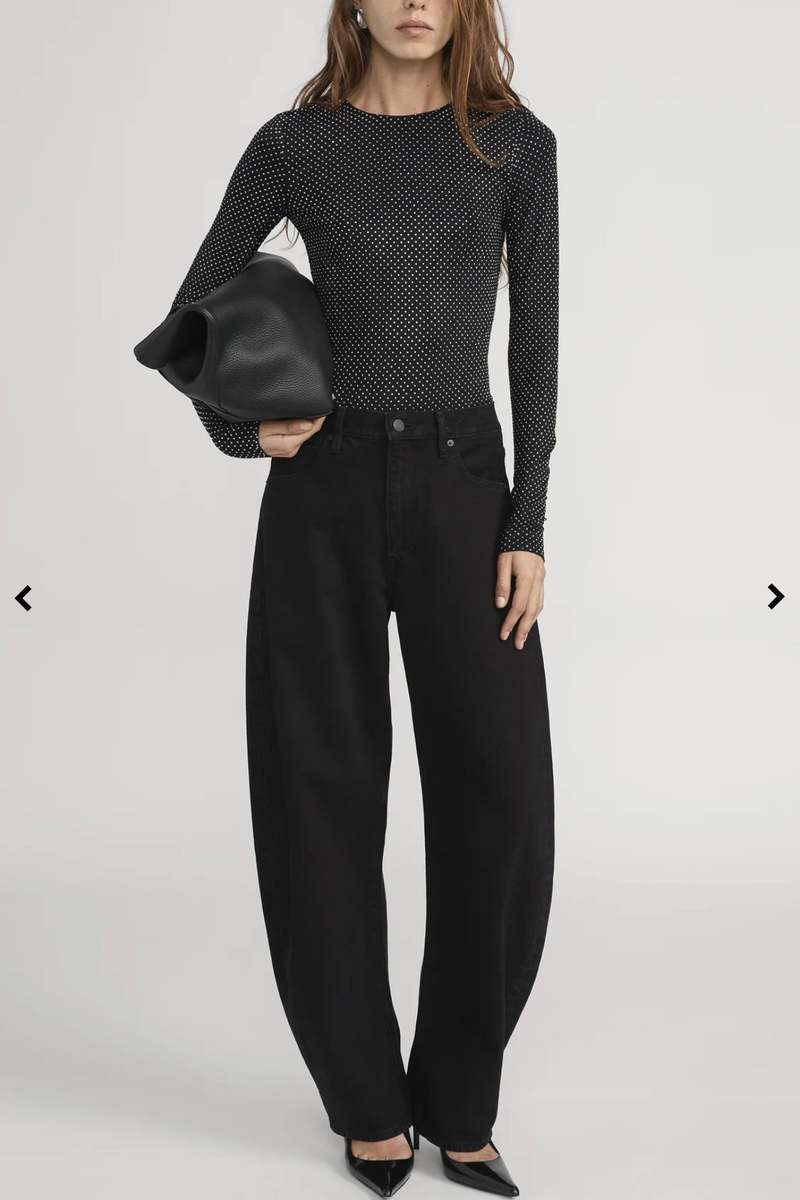Image resolution: width=800 pixels, height=1200 pixels.
Task: Go to the previous product photo
Action: pos(23,598)
